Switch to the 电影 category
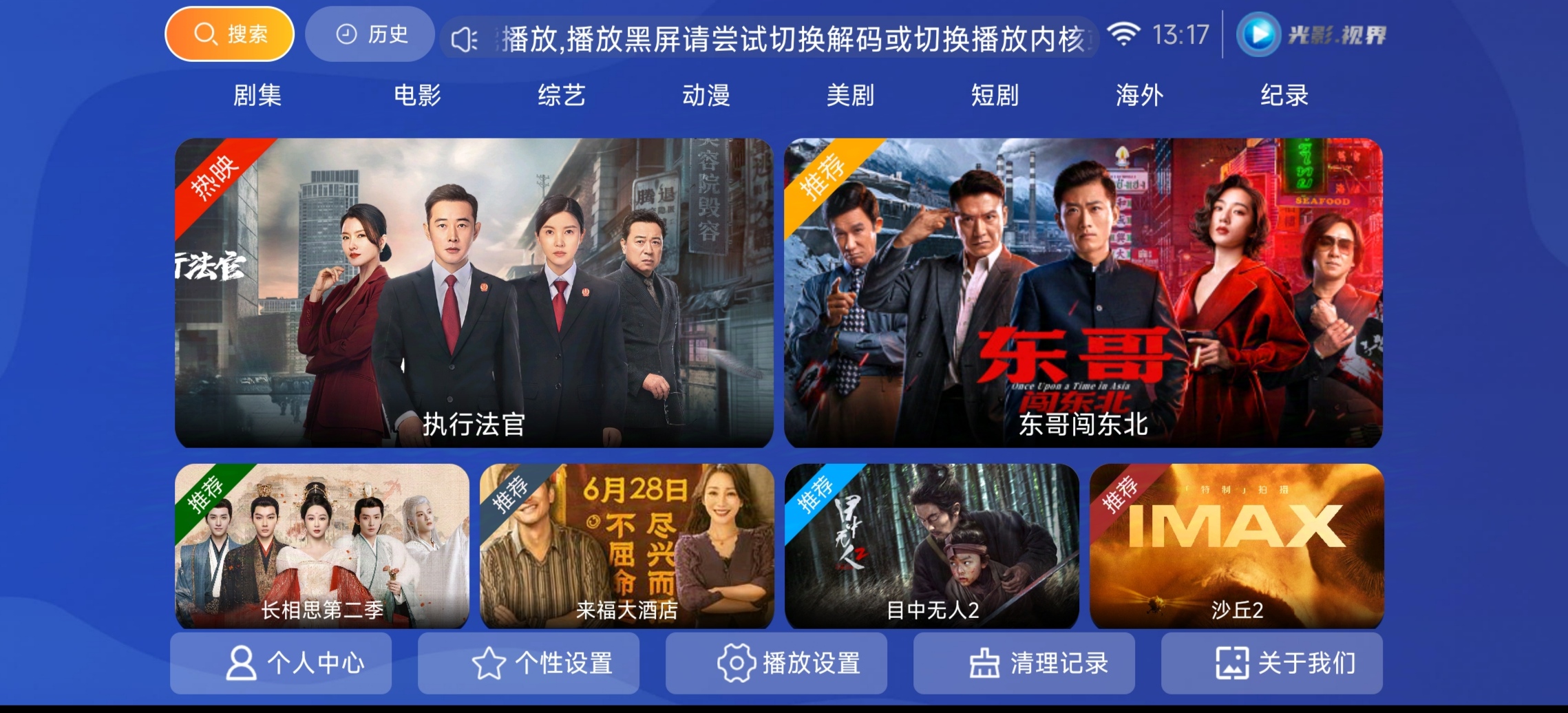1568x713 pixels. 417,95
